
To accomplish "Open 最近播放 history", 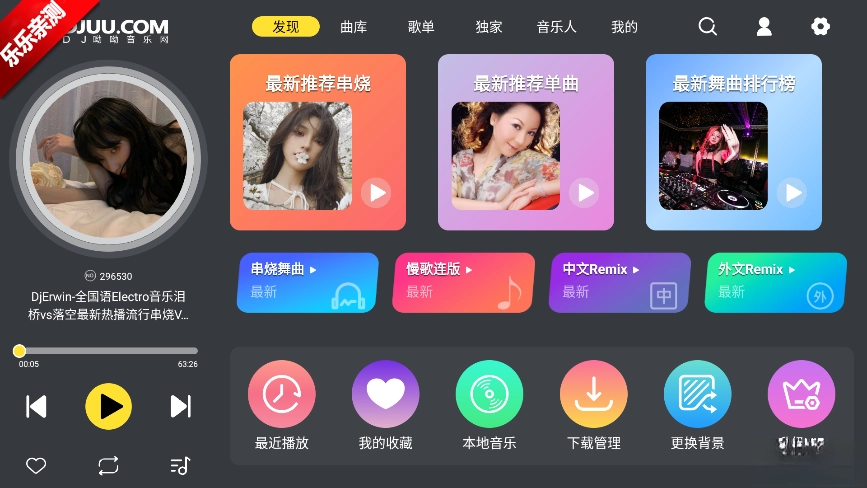I will pyautogui.click(x=281, y=394).
